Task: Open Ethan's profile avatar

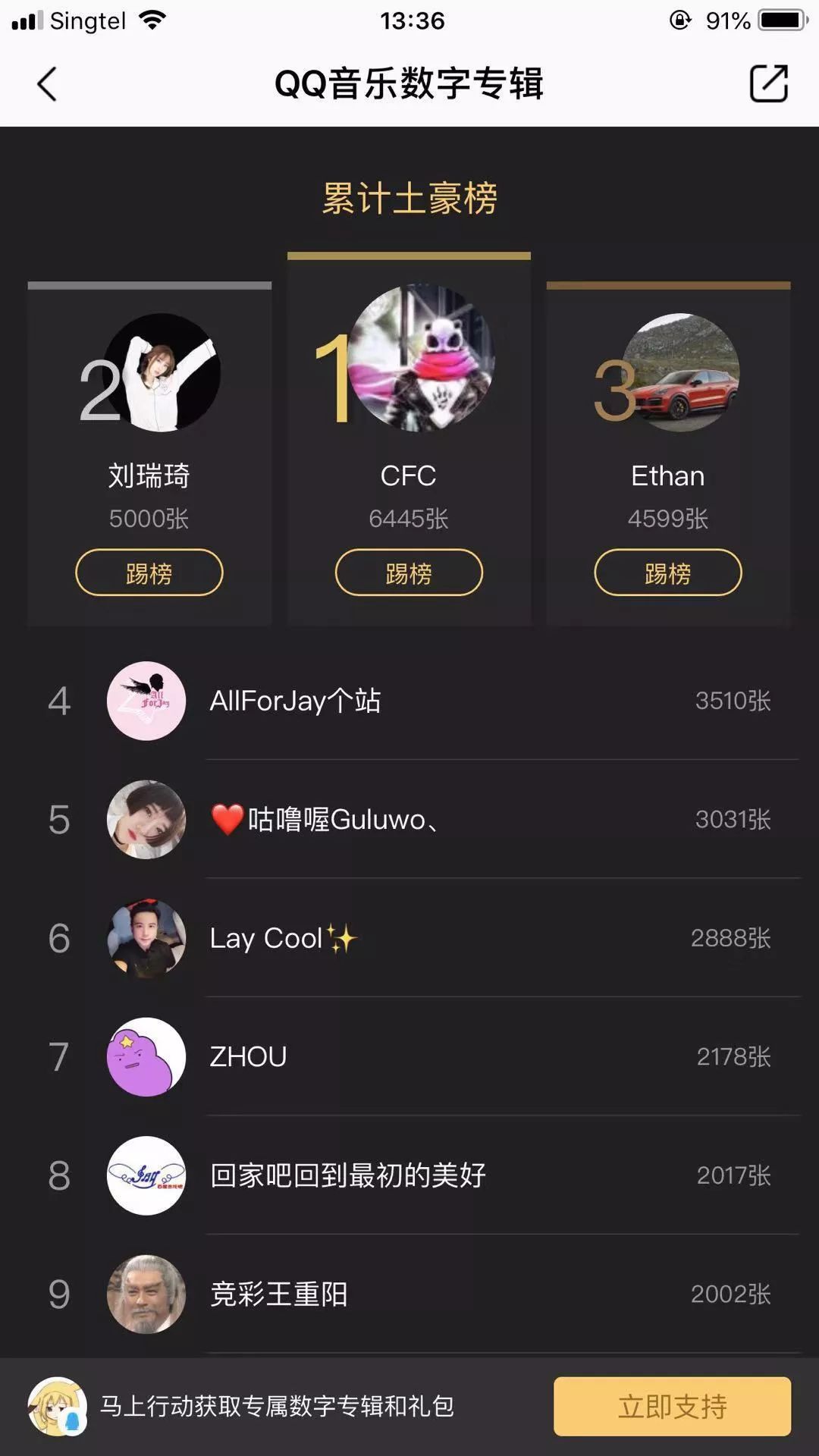Action: click(x=680, y=372)
